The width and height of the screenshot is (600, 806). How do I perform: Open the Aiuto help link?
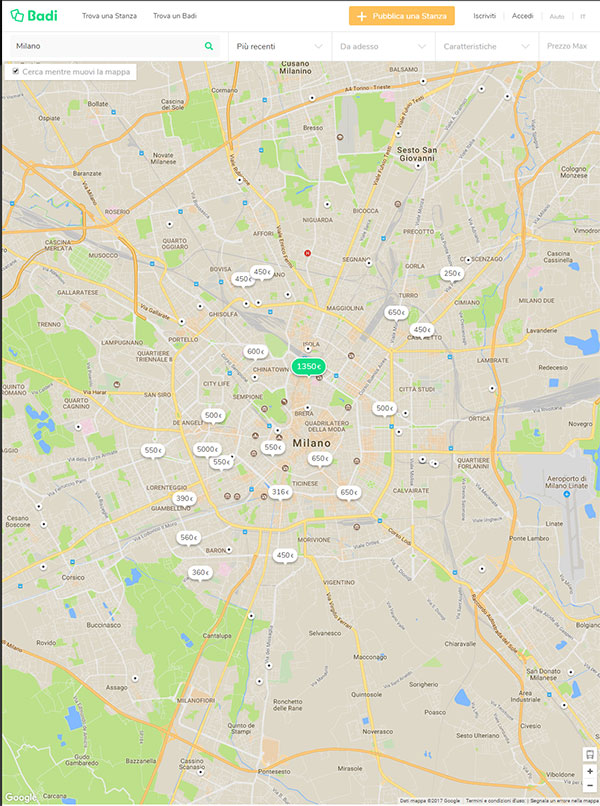click(x=557, y=17)
